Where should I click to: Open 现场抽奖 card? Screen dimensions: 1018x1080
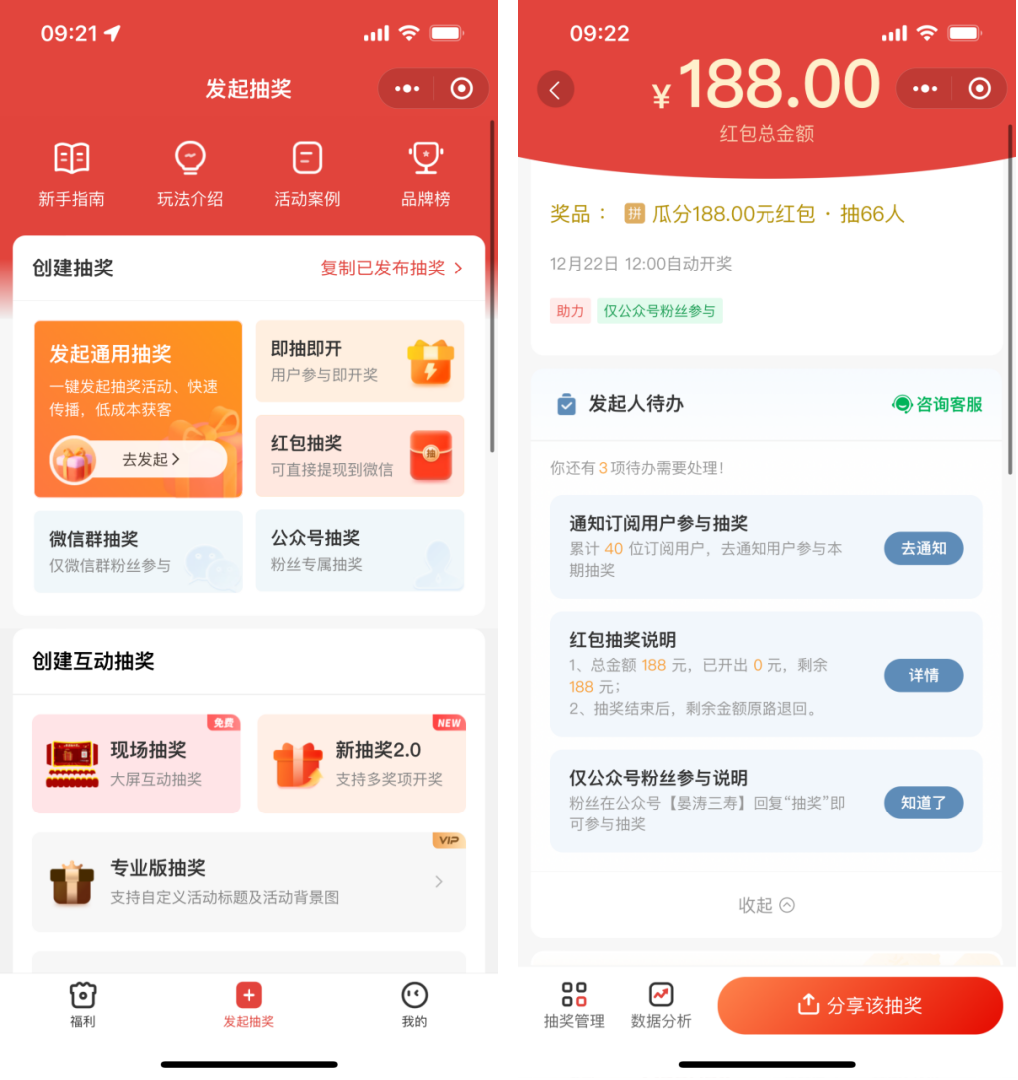pos(136,763)
